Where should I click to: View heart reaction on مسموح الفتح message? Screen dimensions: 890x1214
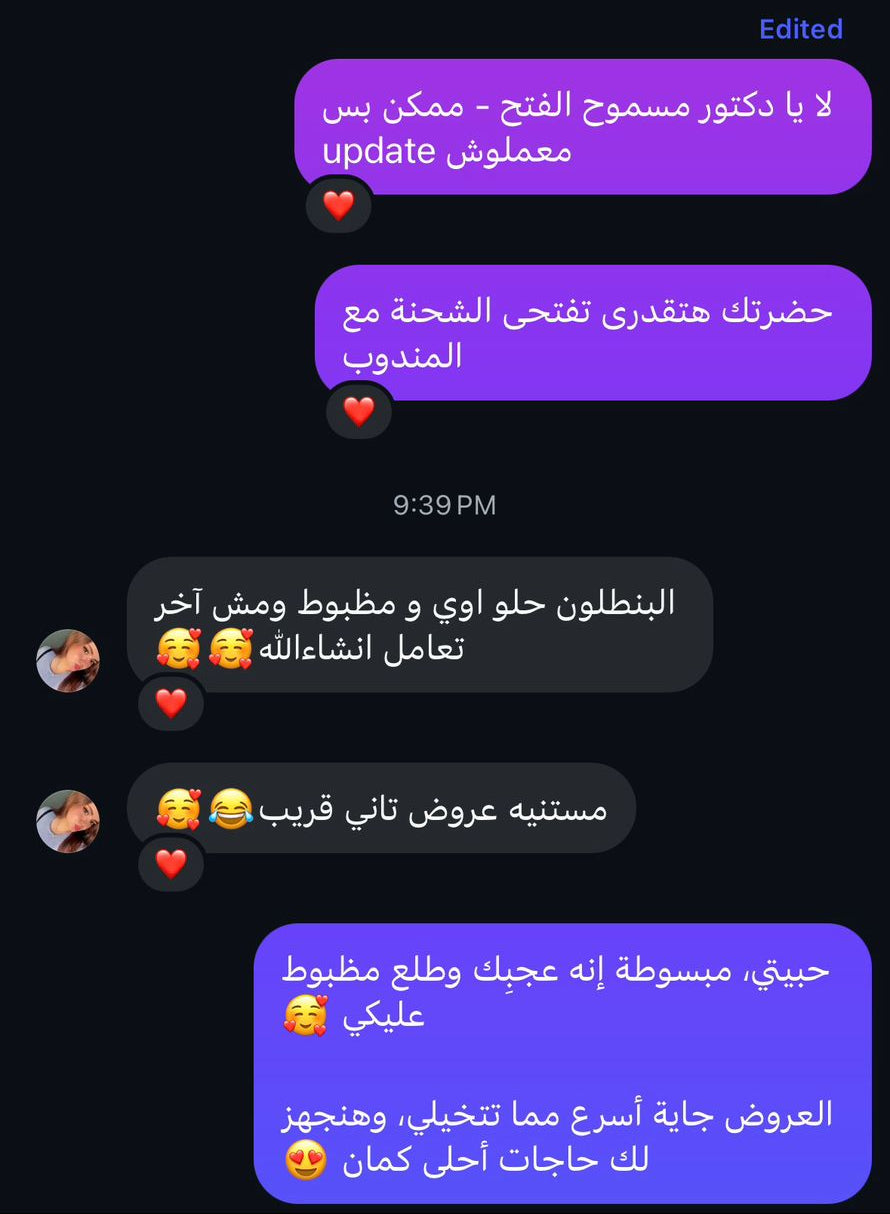(x=338, y=205)
